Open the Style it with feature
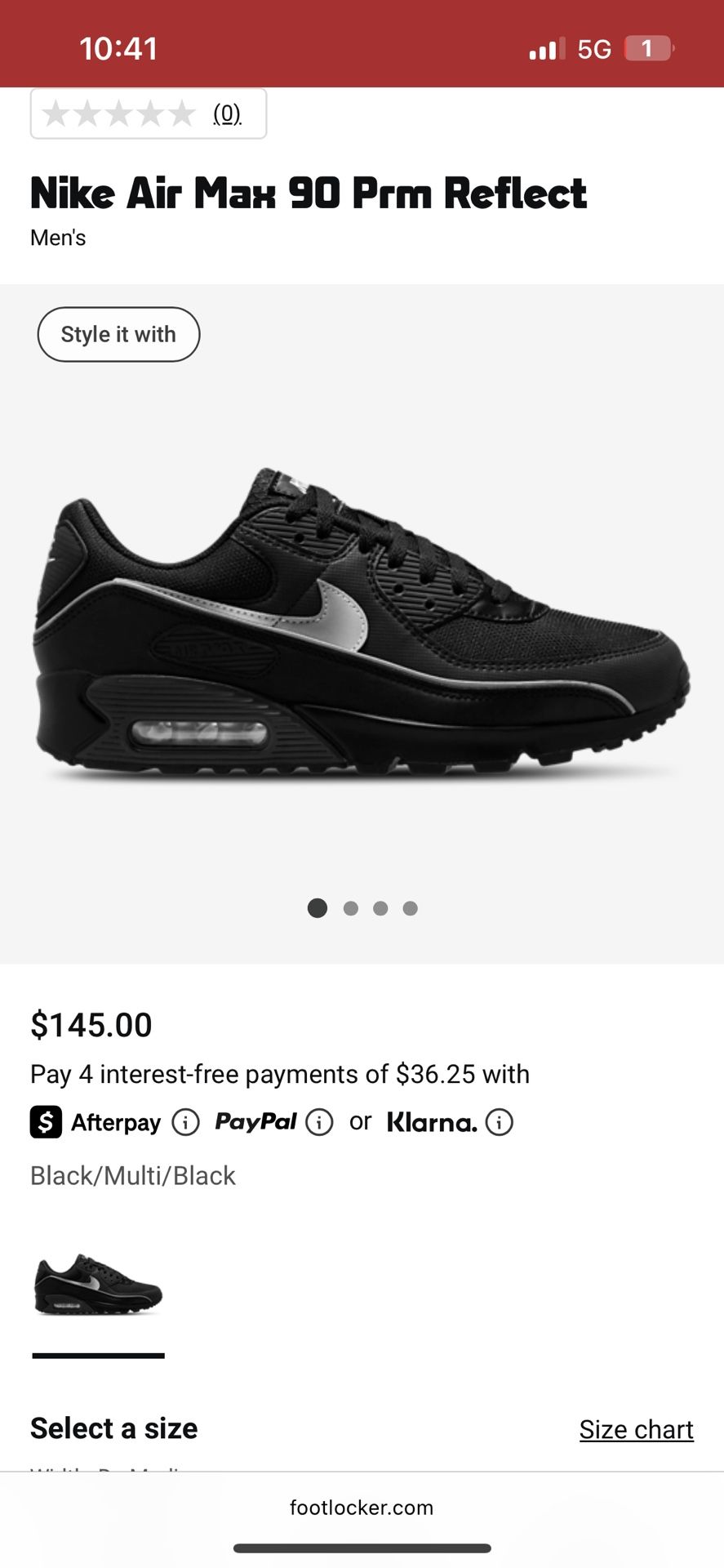Viewport: 724px width, 1568px height. [118, 334]
